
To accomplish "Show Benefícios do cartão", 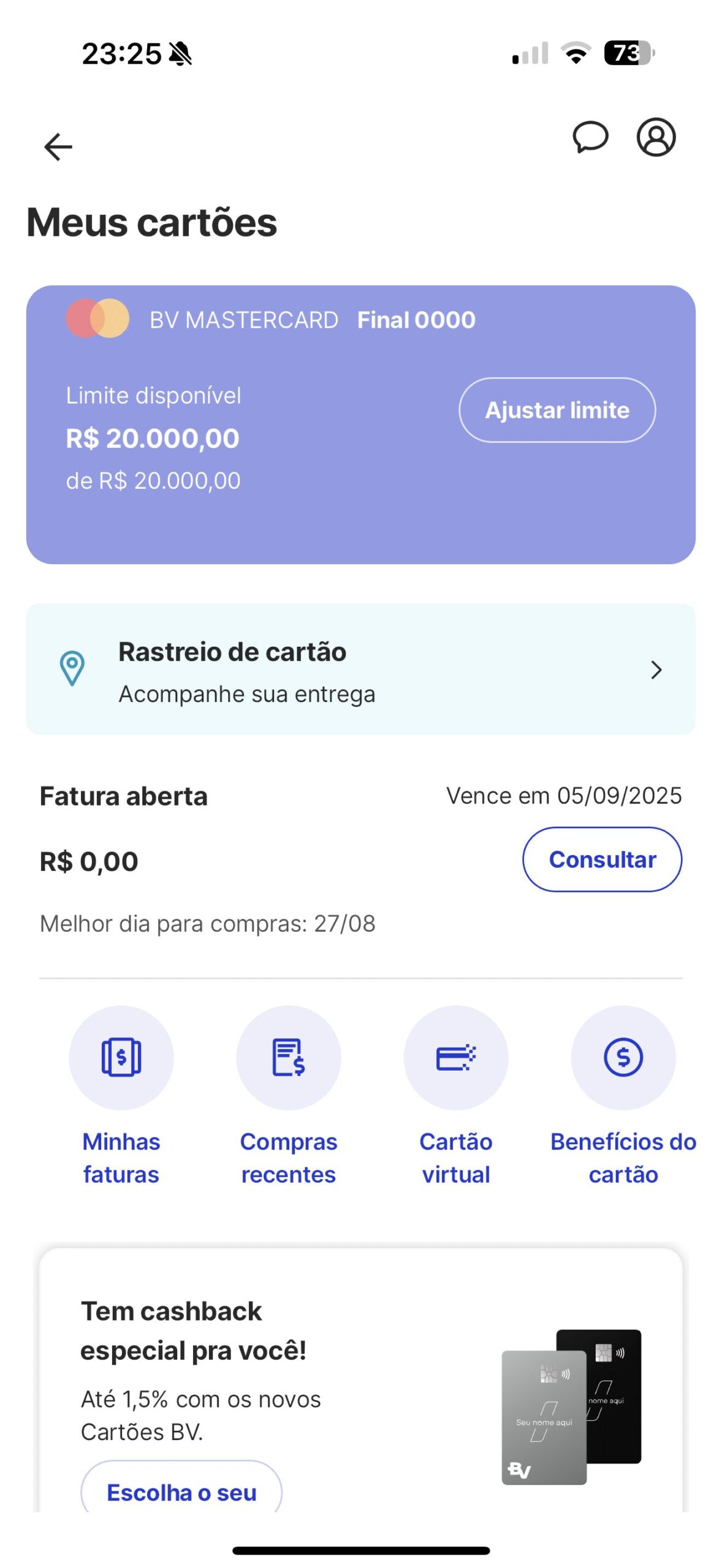I will pyautogui.click(x=623, y=1058).
